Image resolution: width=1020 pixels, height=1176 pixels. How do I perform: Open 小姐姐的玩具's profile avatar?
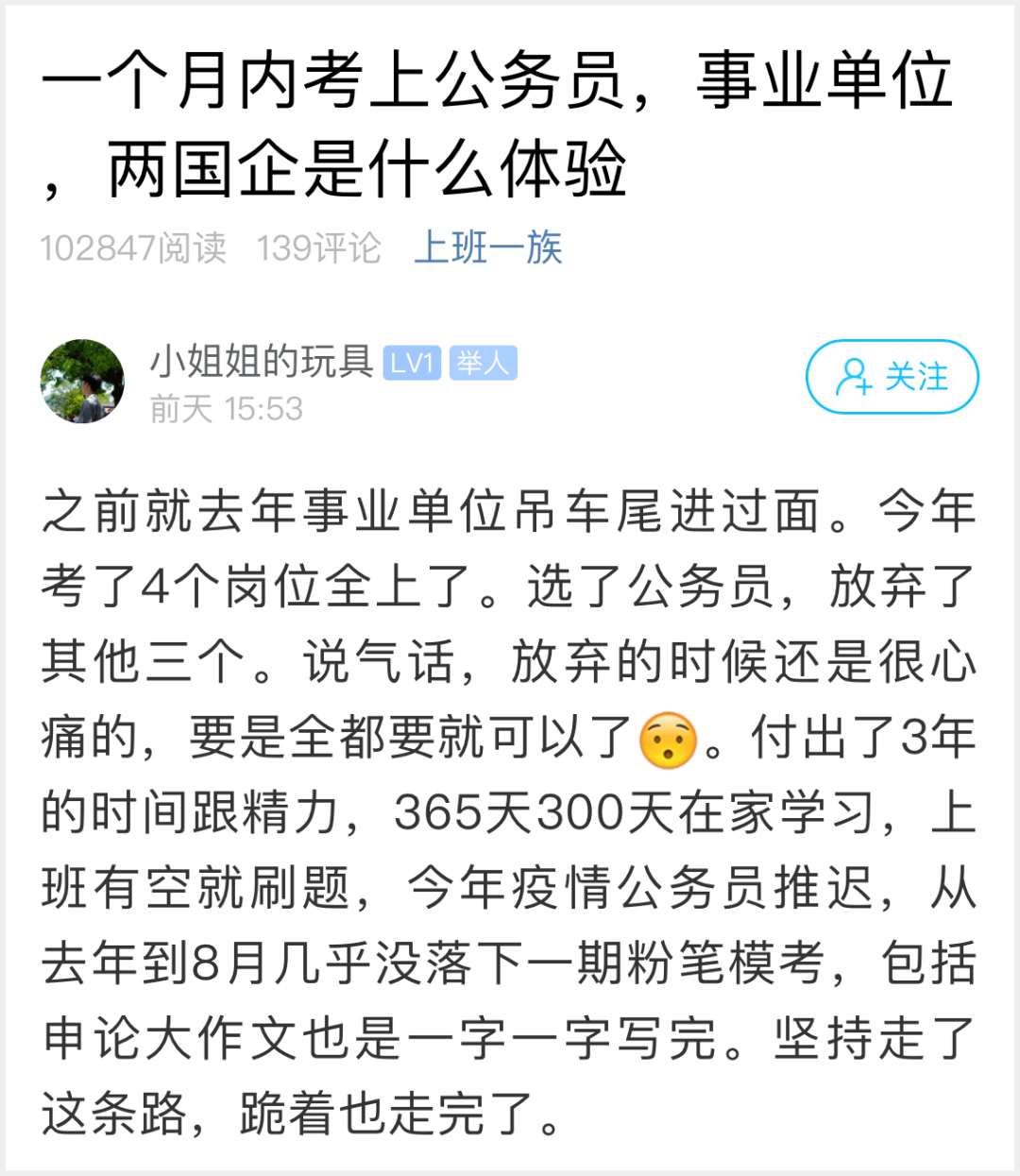coord(83,382)
